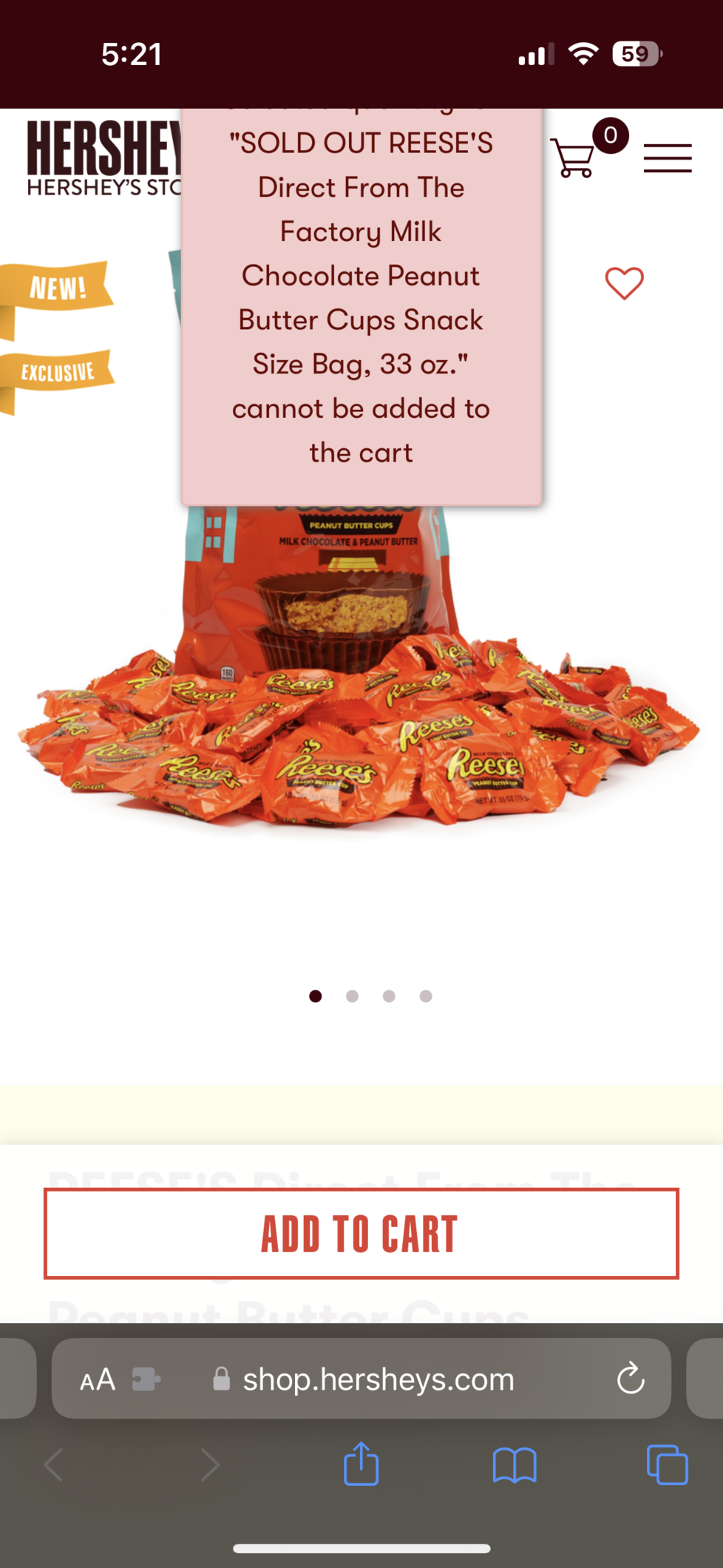Share this page from Safari toolbar
This screenshot has height=1568, width=723.
click(361, 1464)
